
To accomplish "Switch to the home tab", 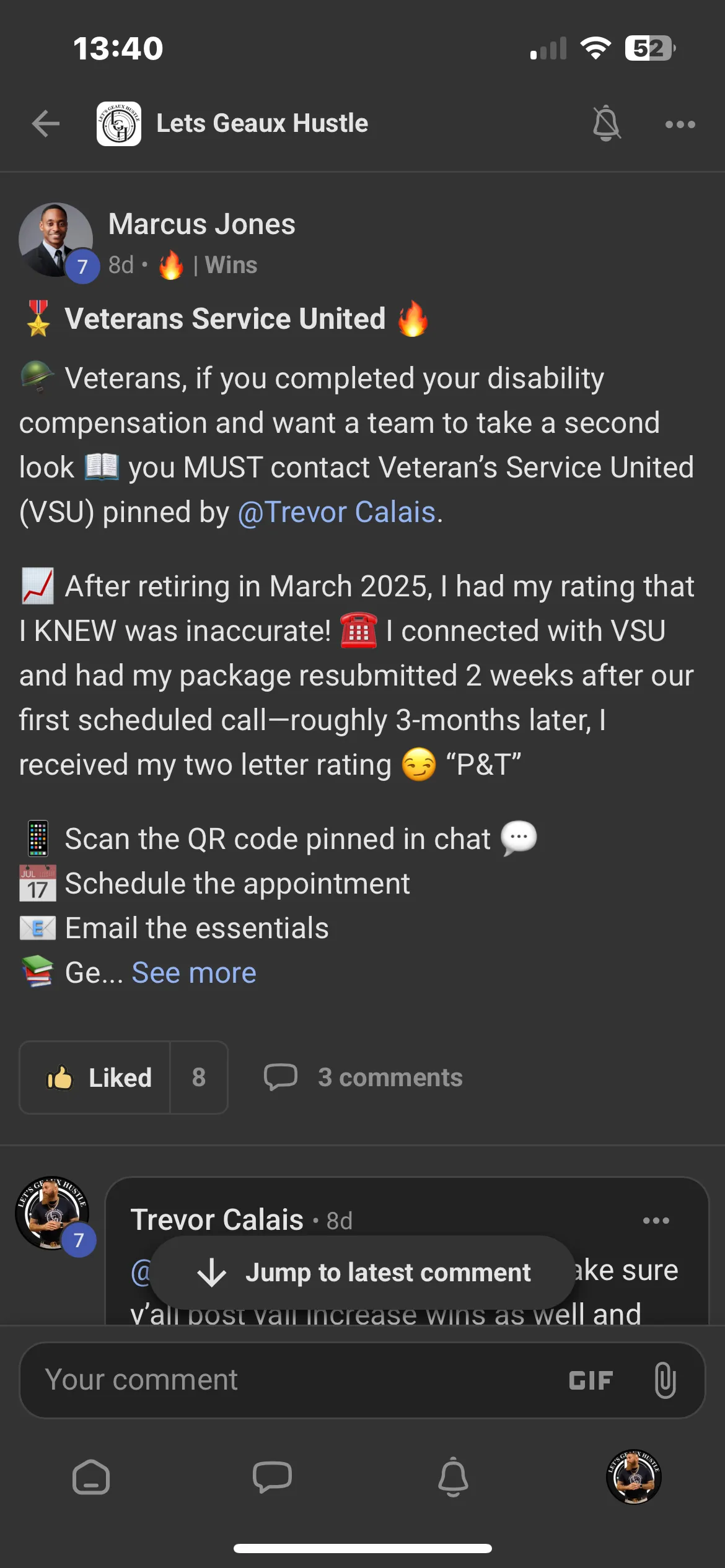I will coord(91,1478).
